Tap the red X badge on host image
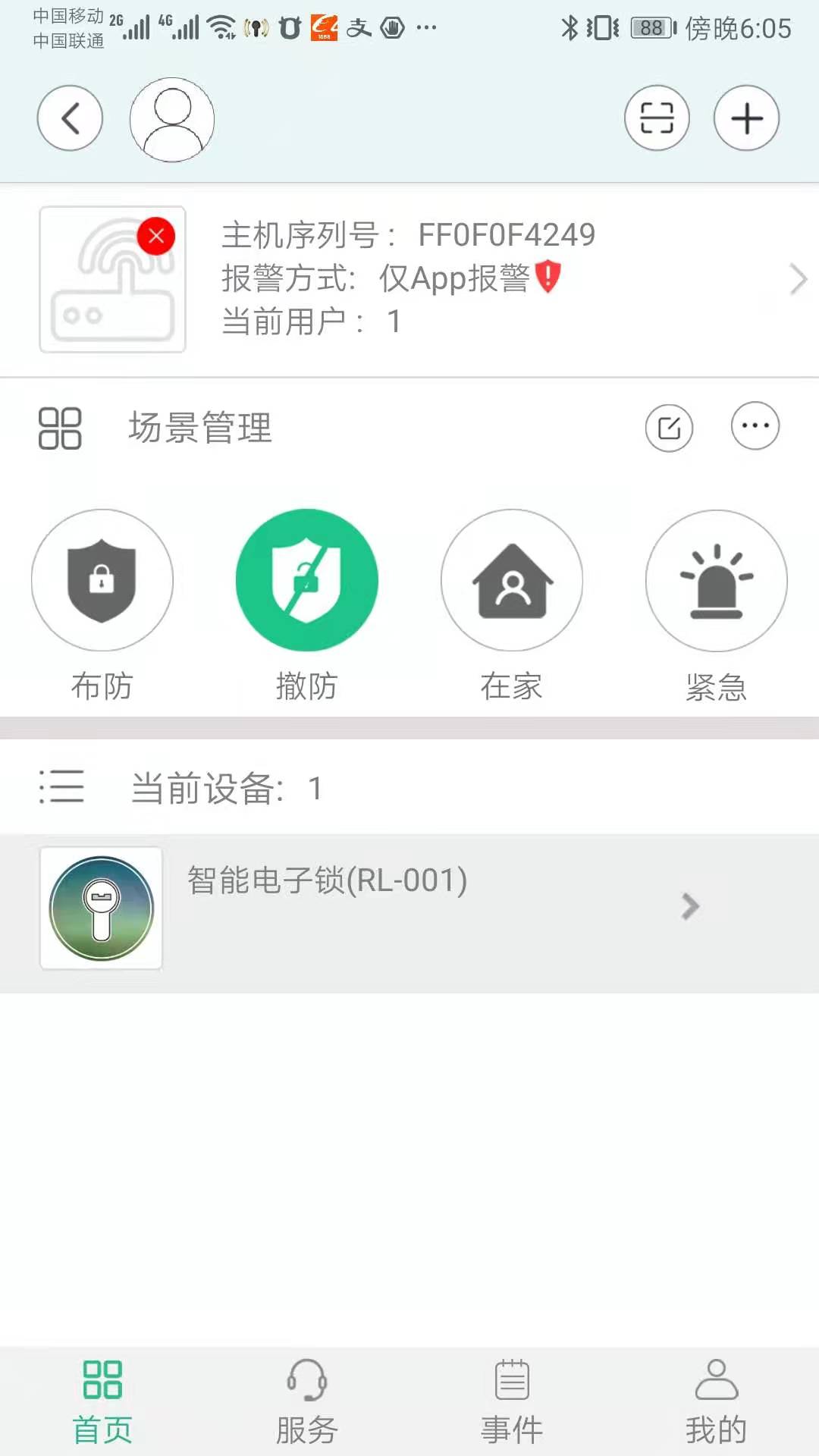 point(155,236)
